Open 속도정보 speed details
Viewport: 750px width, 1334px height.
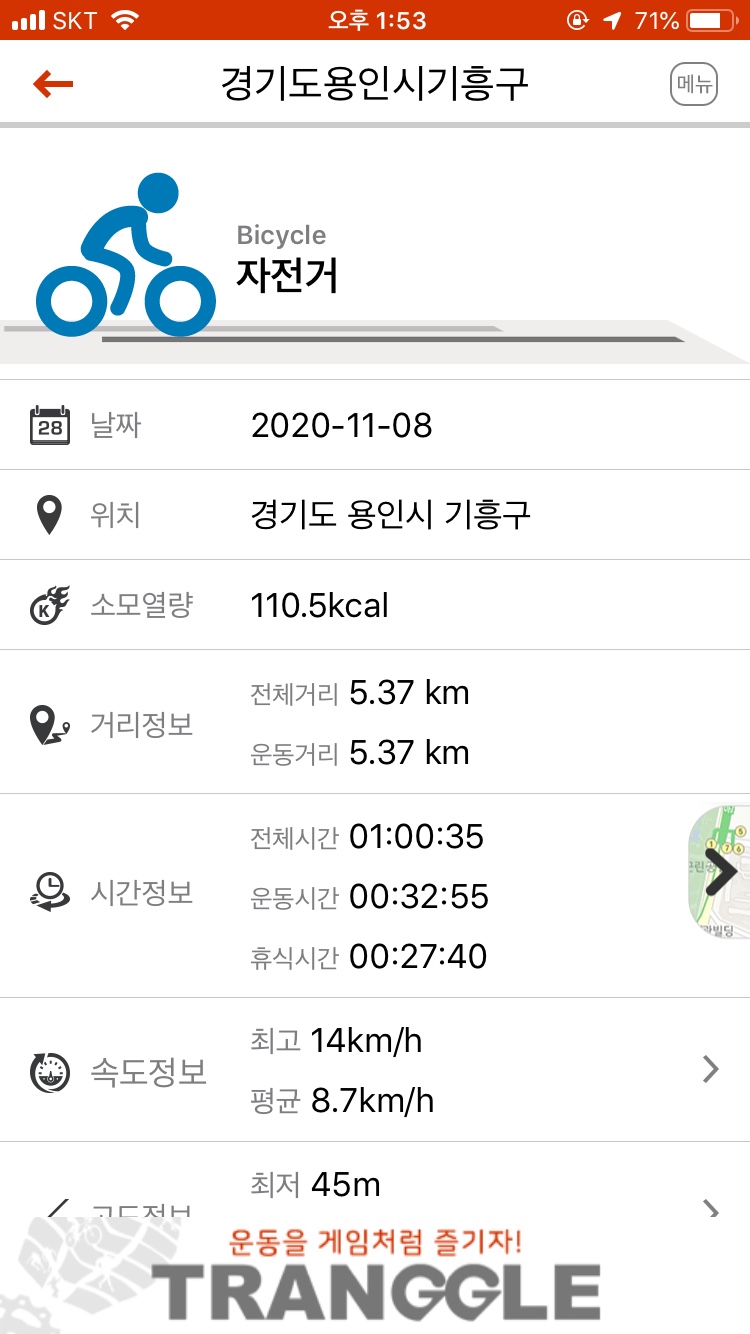tap(710, 1070)
